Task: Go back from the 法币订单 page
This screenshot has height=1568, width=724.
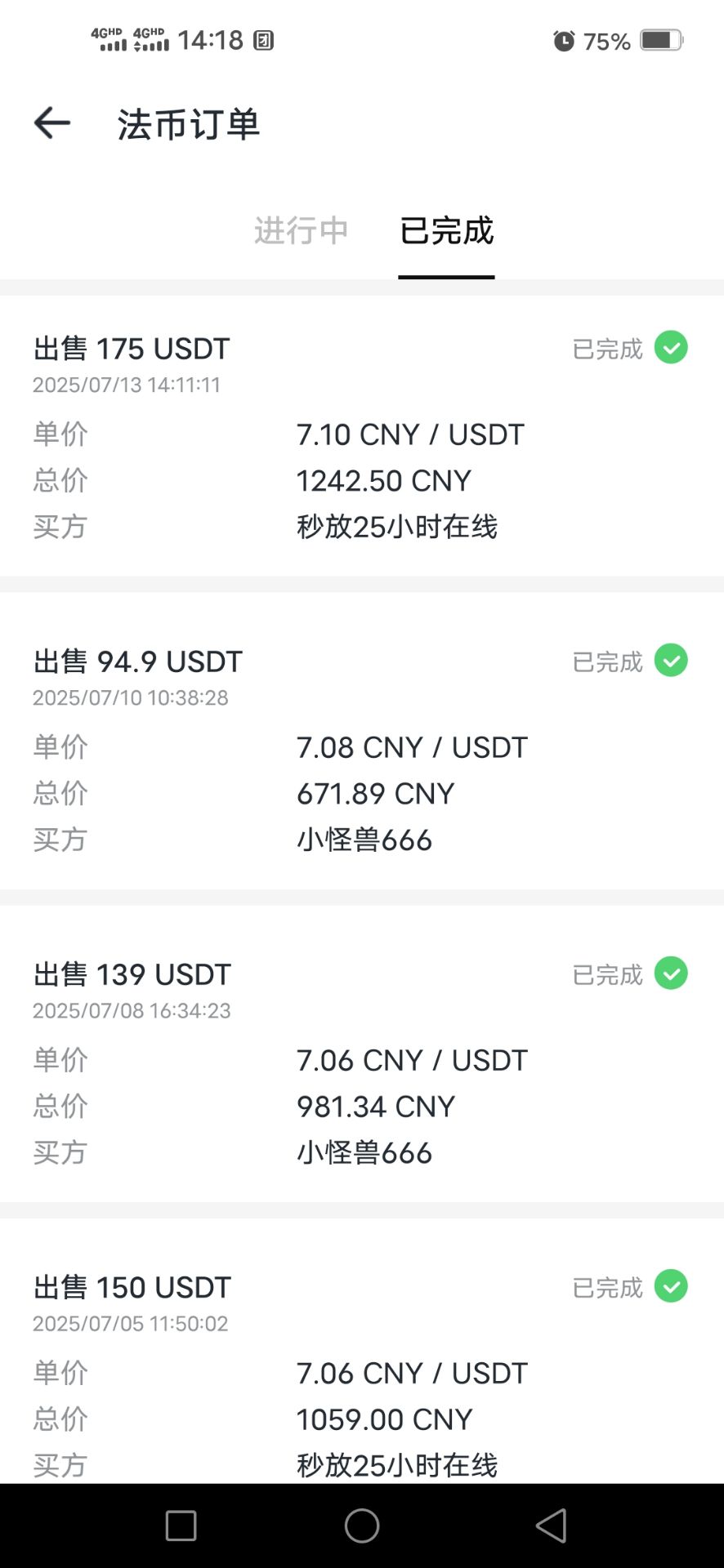Action: (x=52, y=124)
